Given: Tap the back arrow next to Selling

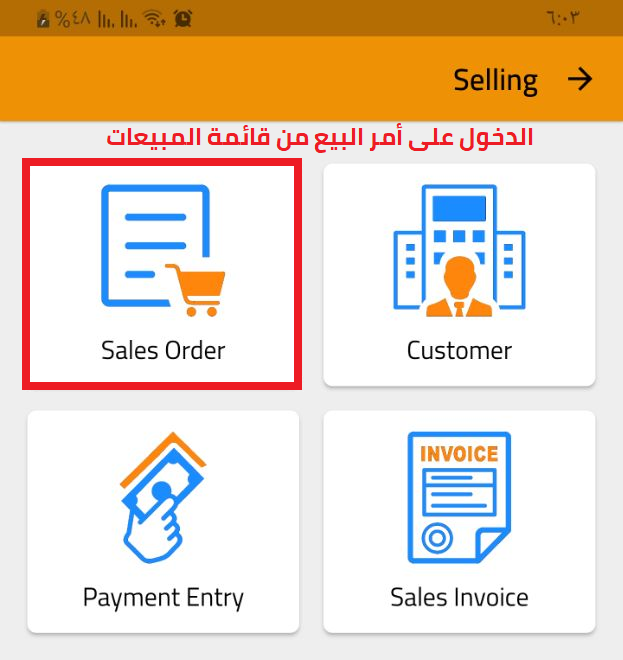Looking at the screenshot, I should coord(579,80).
